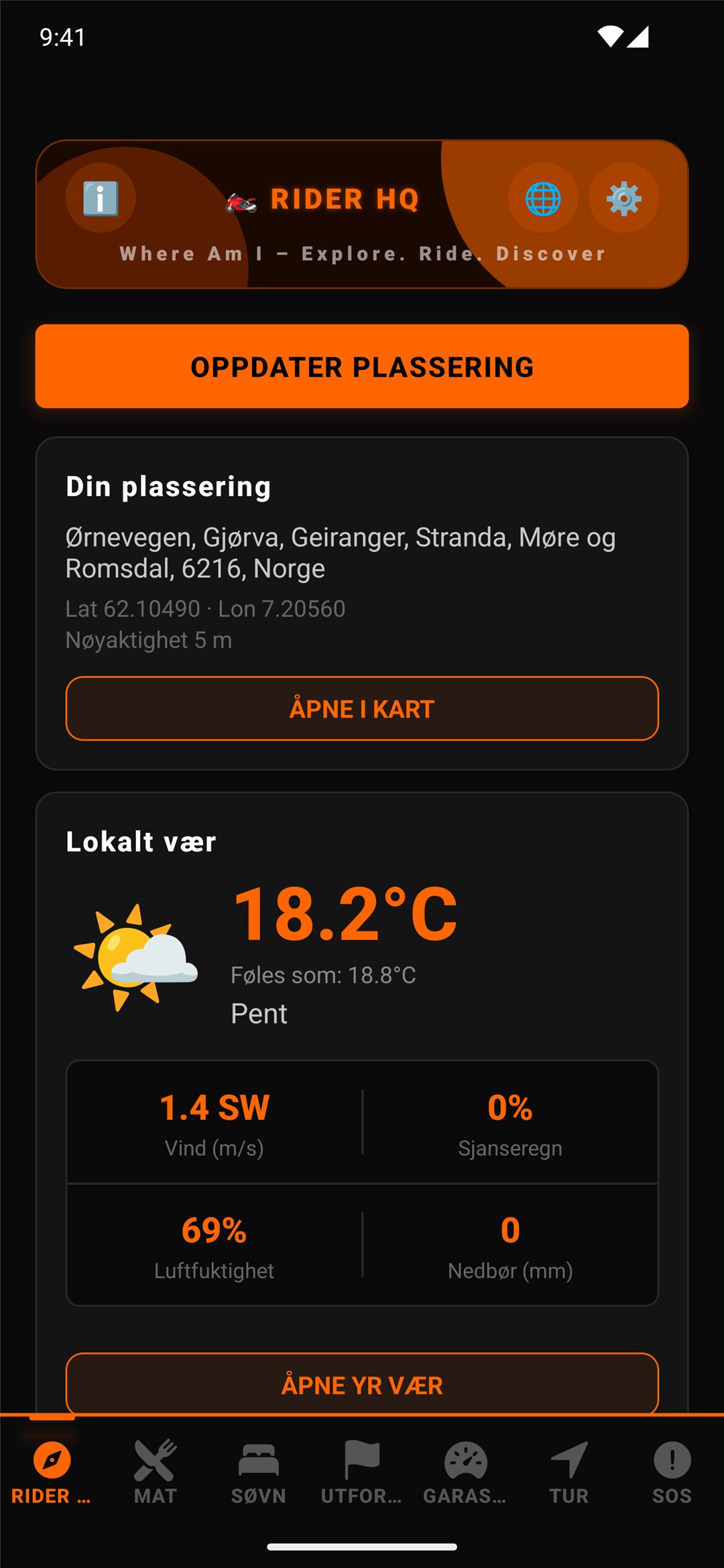Switch to the Mat tab

tap(155, 1472)
